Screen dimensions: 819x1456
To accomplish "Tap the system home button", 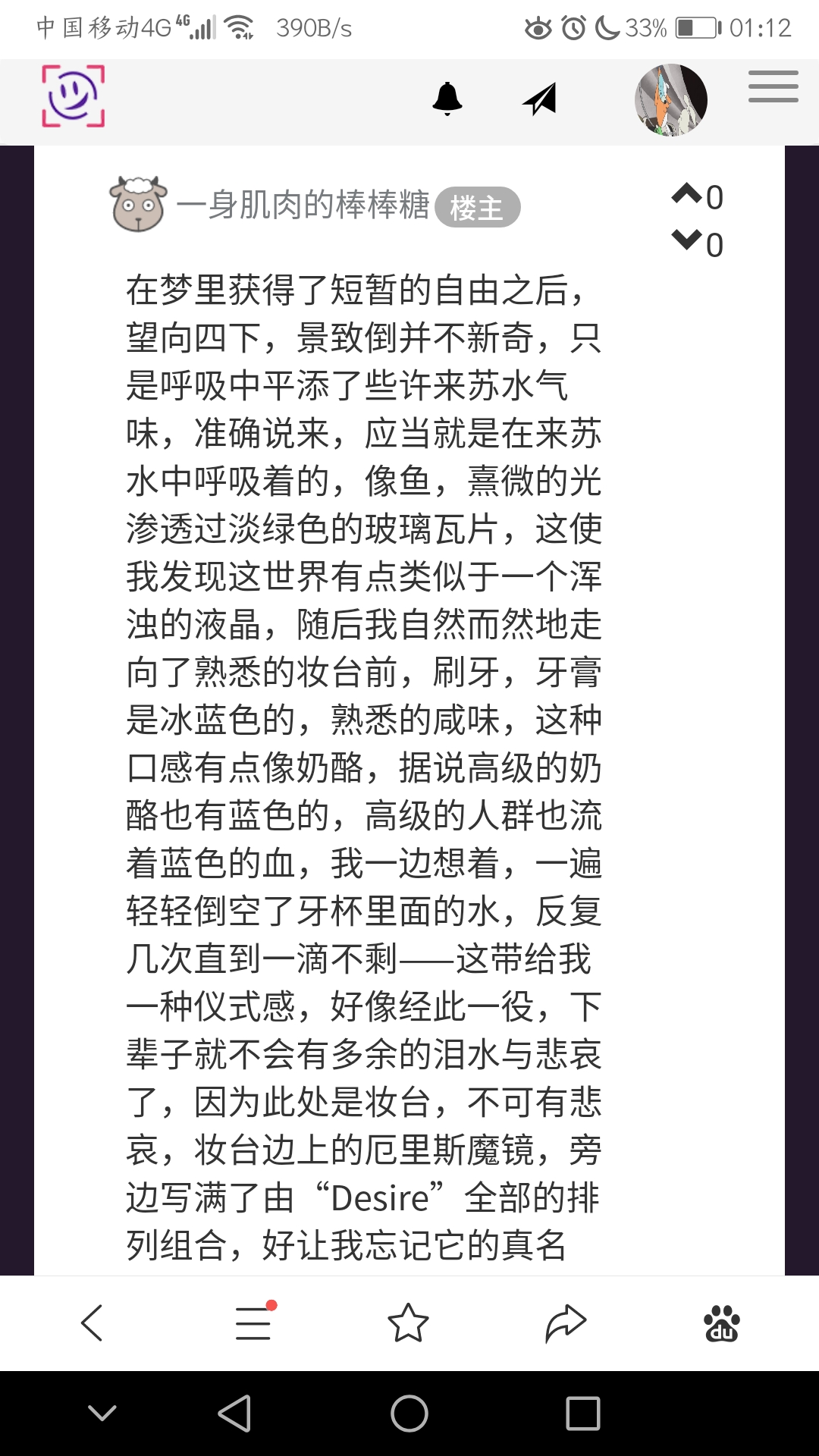I will coord(409,1414).
